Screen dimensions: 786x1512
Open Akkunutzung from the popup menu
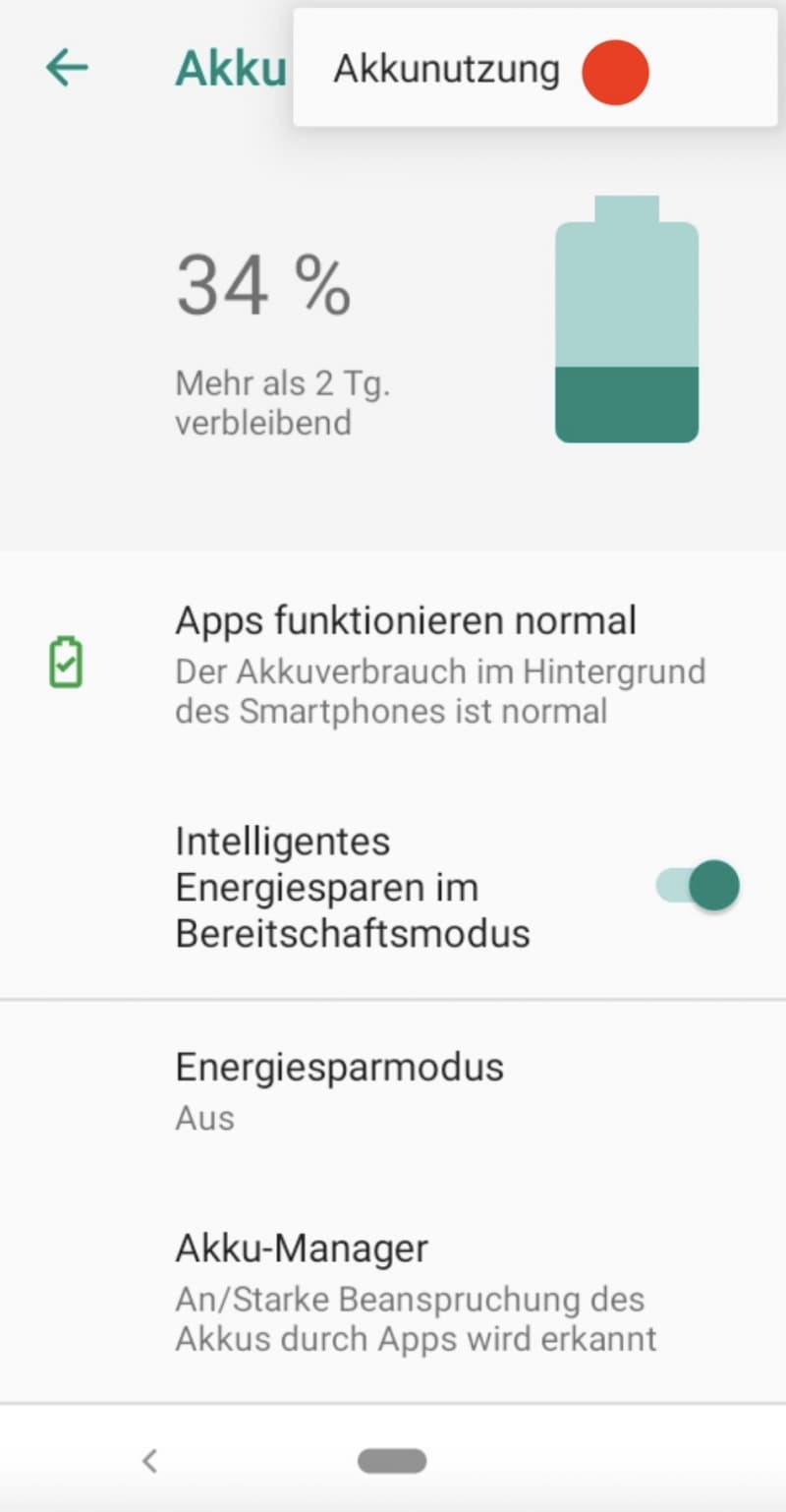(x=535, y=69)
